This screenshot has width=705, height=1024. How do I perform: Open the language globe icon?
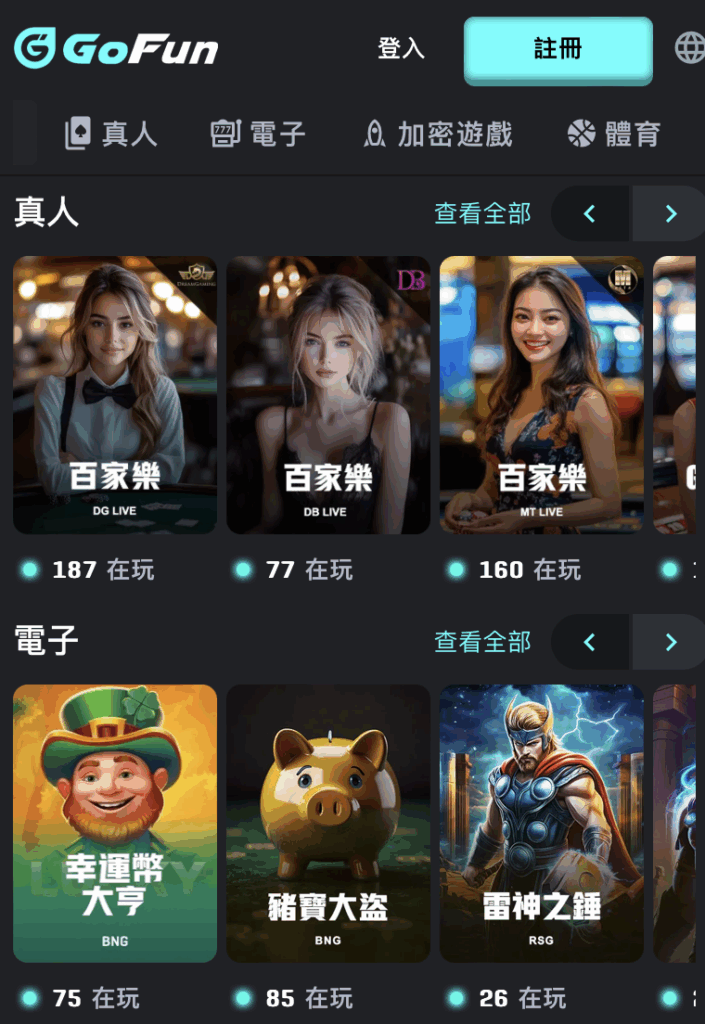(x=689, y=48)
